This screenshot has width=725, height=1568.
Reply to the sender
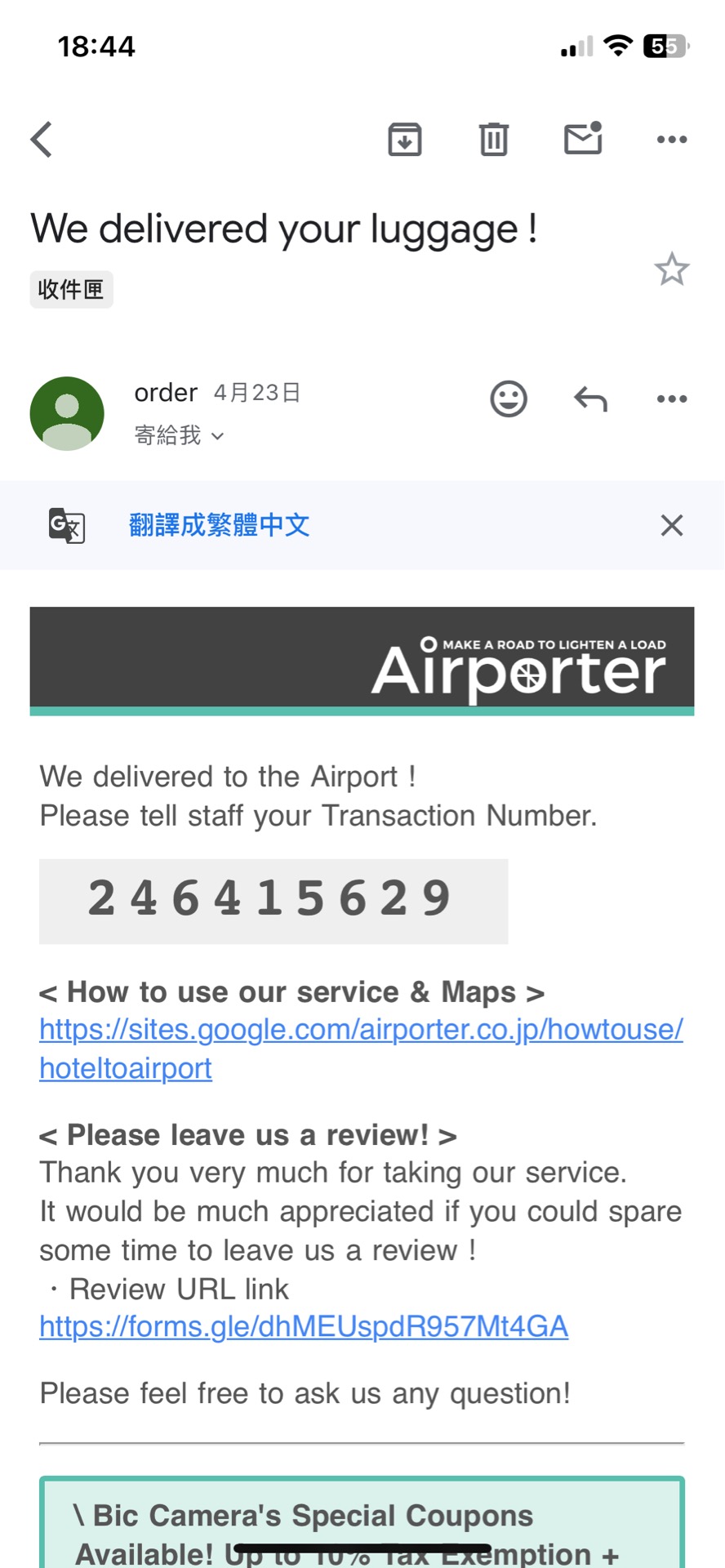tap(590, 399)
